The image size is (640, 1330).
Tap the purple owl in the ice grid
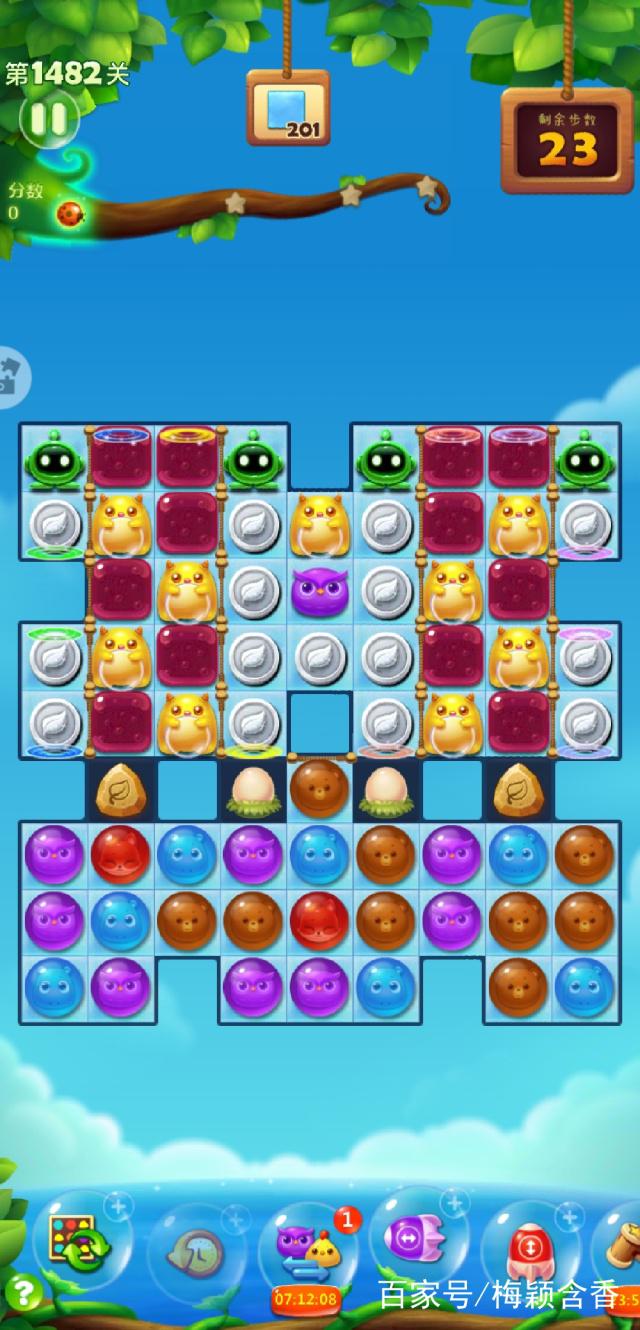point(320,591)
